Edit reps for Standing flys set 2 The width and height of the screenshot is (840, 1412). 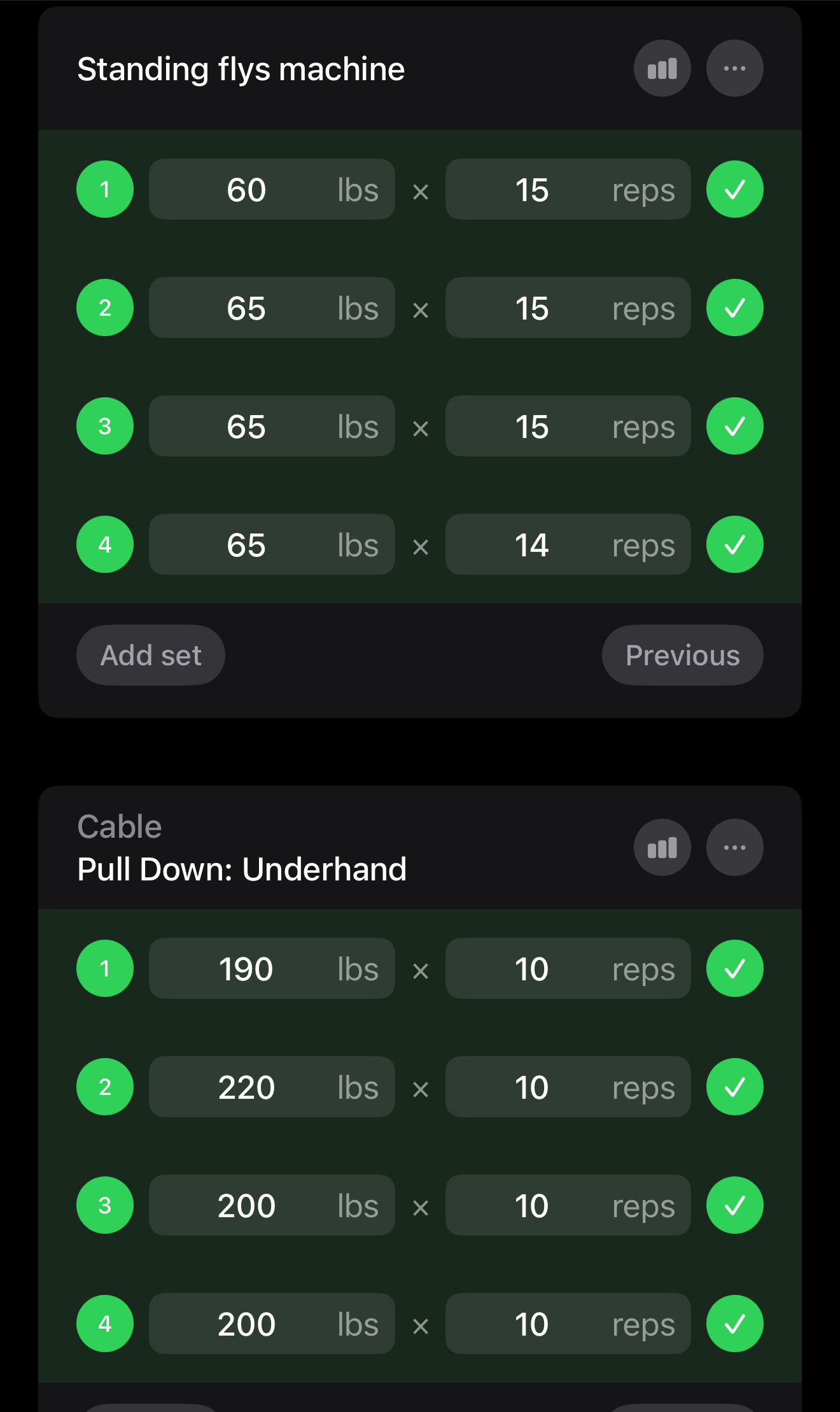(568, 308)
